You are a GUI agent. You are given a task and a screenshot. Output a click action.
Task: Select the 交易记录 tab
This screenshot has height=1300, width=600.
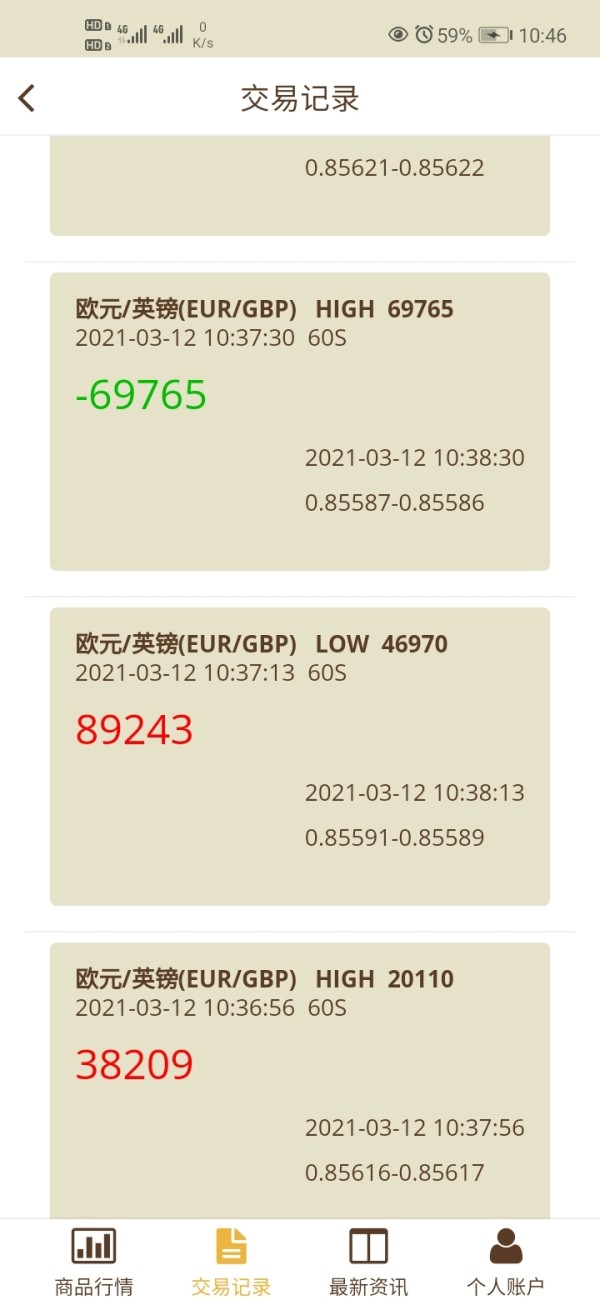pyautogui.click(x=231, y=1260)
